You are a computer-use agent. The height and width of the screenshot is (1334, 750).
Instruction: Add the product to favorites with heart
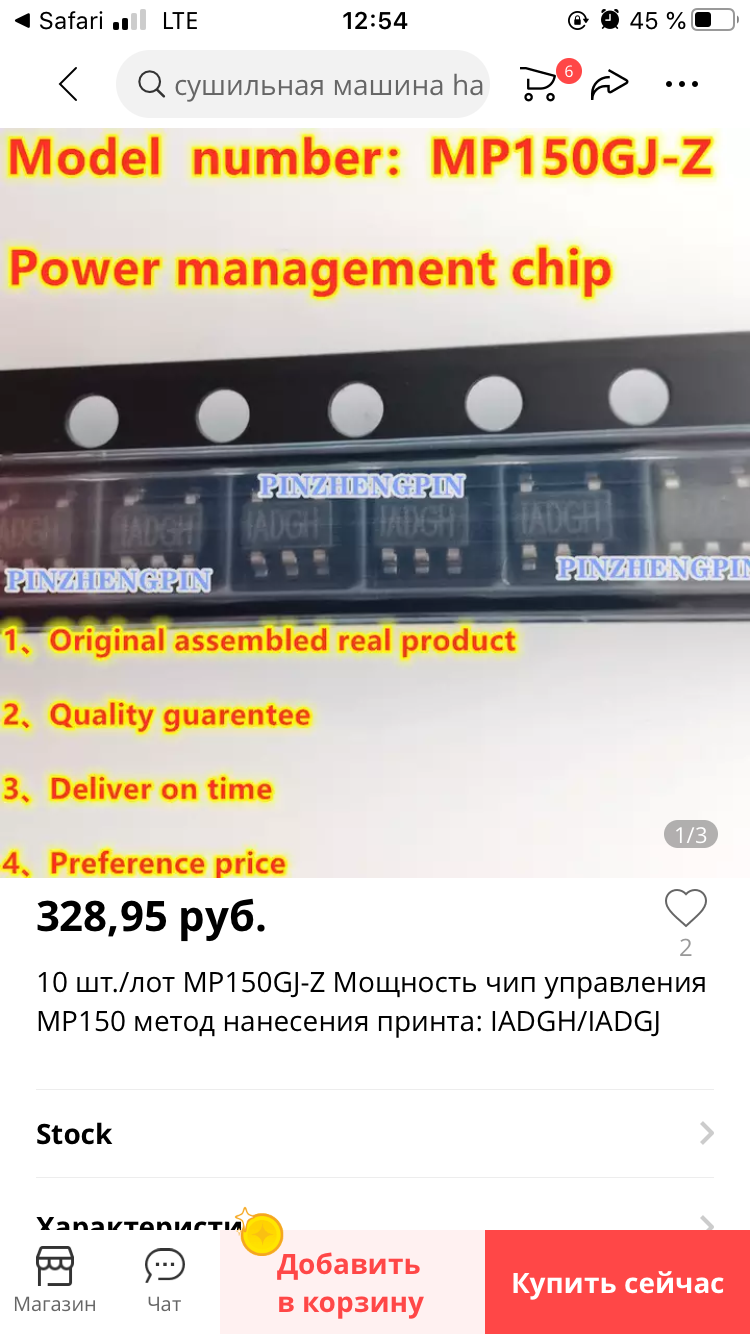coord(685,909)
